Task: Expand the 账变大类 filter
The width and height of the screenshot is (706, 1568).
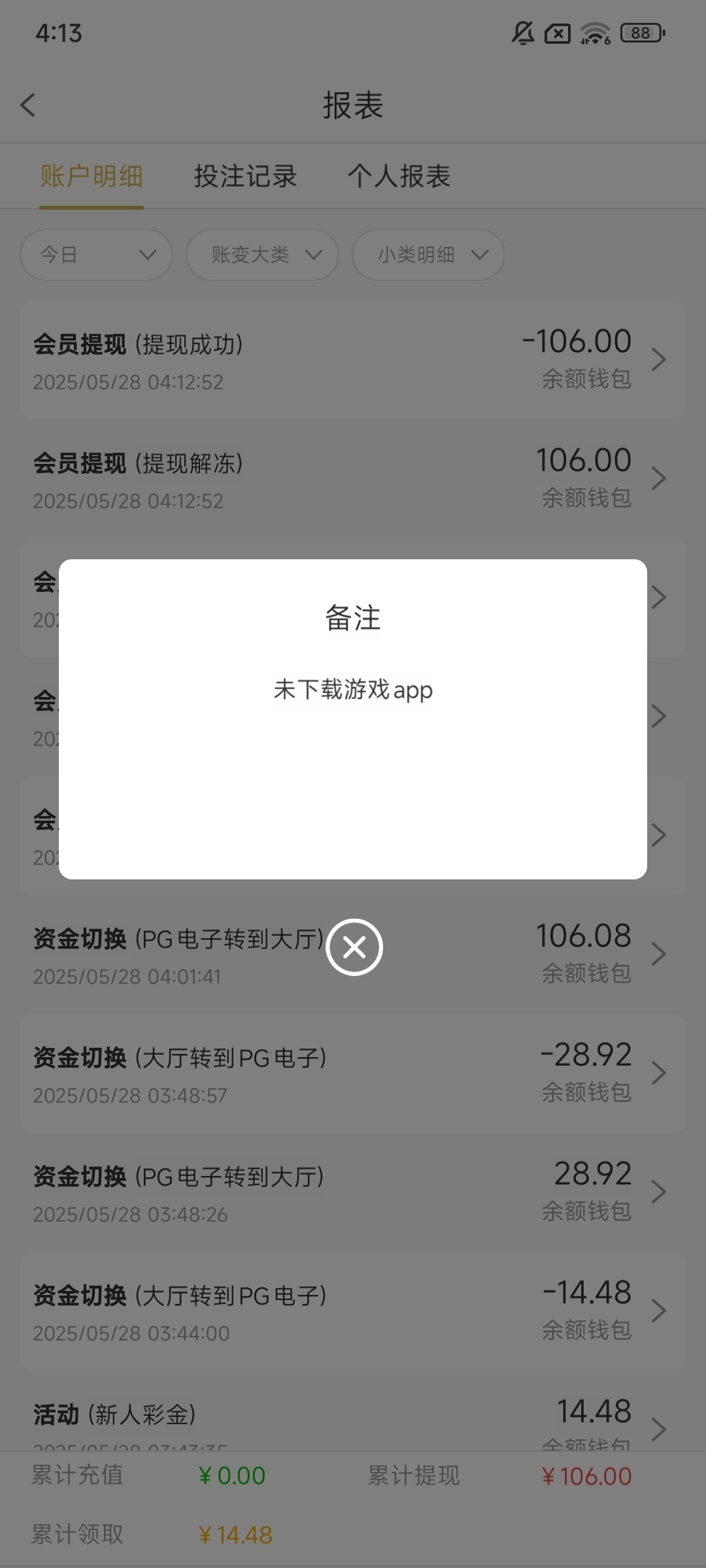Action: tap(262, 255)
